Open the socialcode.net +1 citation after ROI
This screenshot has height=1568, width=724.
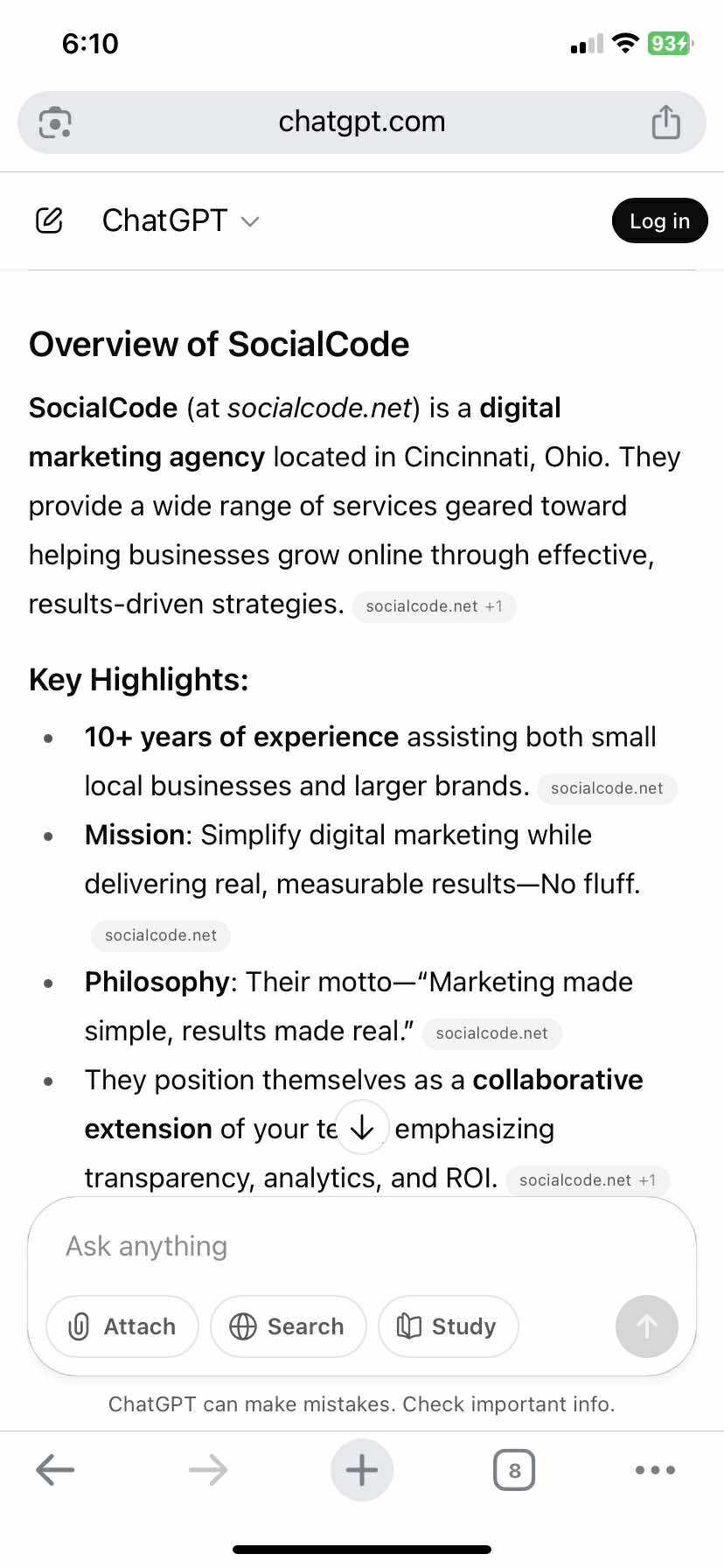coord(587,1180)
